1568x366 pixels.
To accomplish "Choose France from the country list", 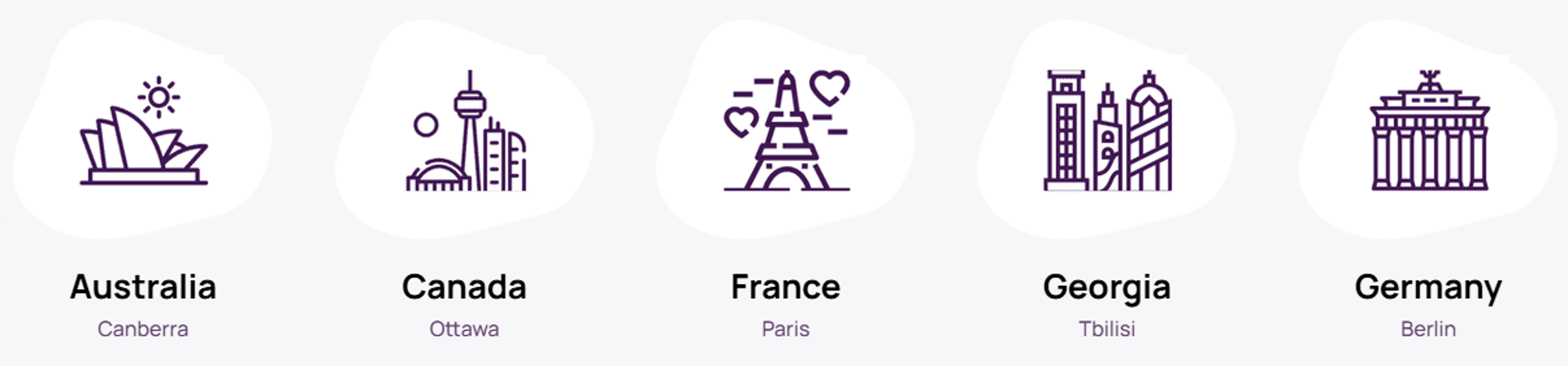I will click(786, 287).
